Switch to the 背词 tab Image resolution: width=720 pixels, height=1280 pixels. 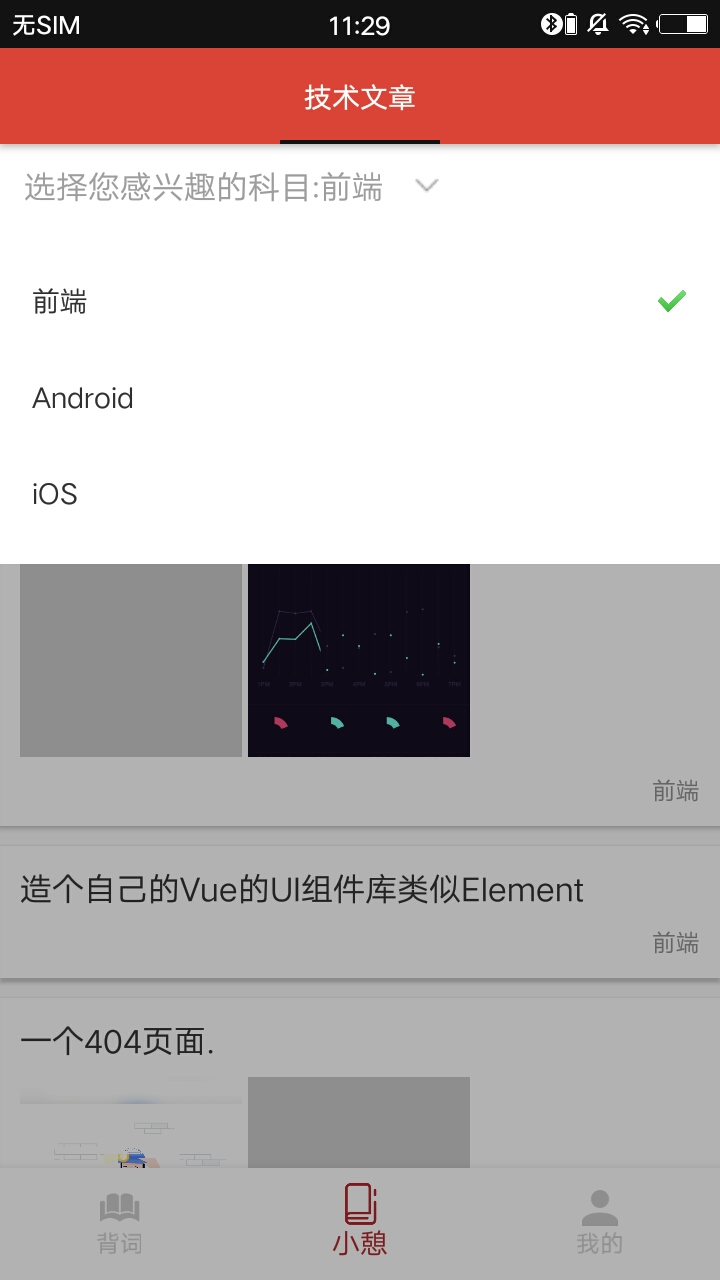120,1222
